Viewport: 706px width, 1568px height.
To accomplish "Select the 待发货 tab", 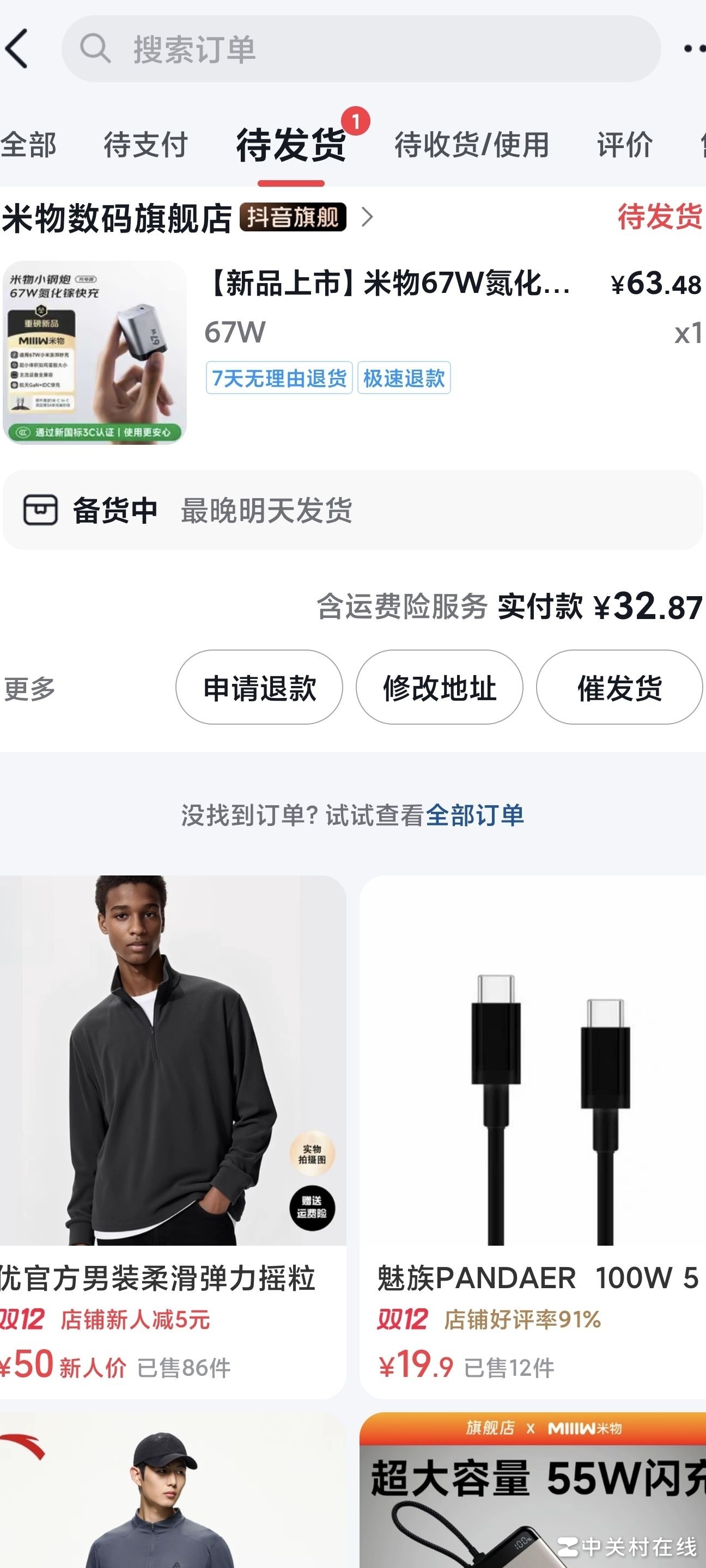I will (x=291, y=145).
